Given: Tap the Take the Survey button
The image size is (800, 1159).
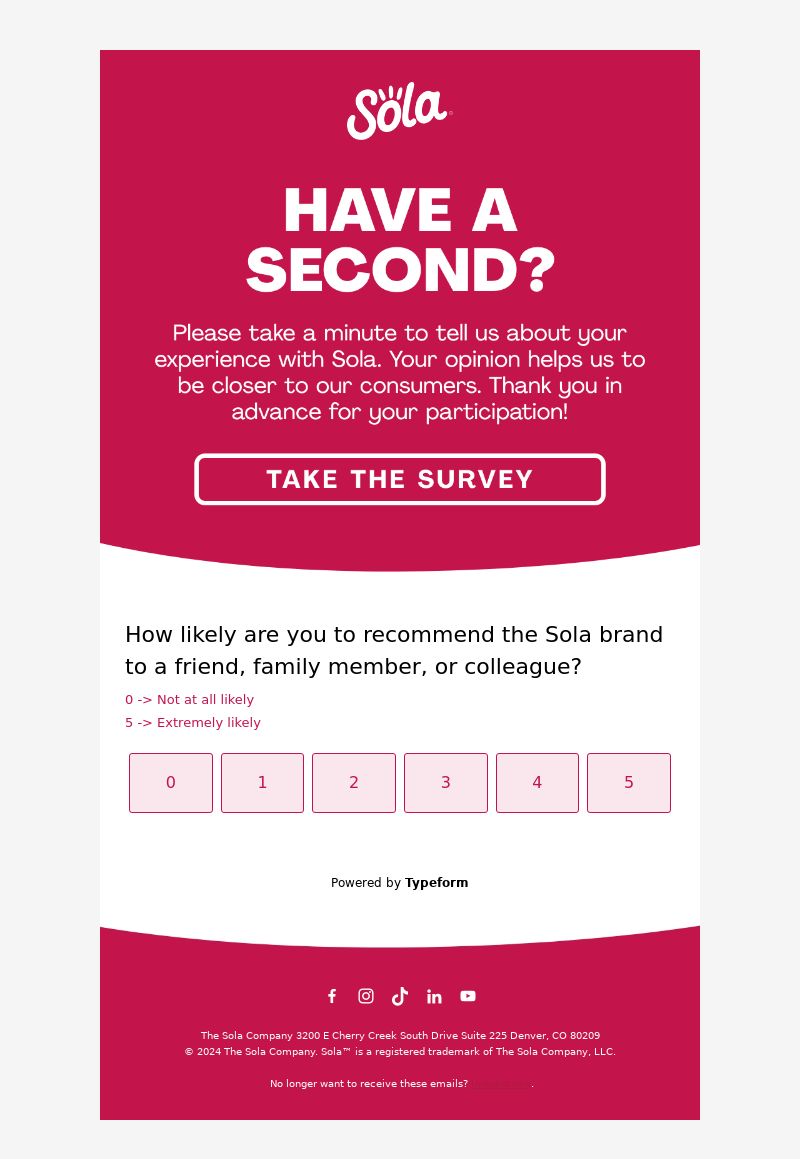Looking at the screenshot, I should pos(400,479).
